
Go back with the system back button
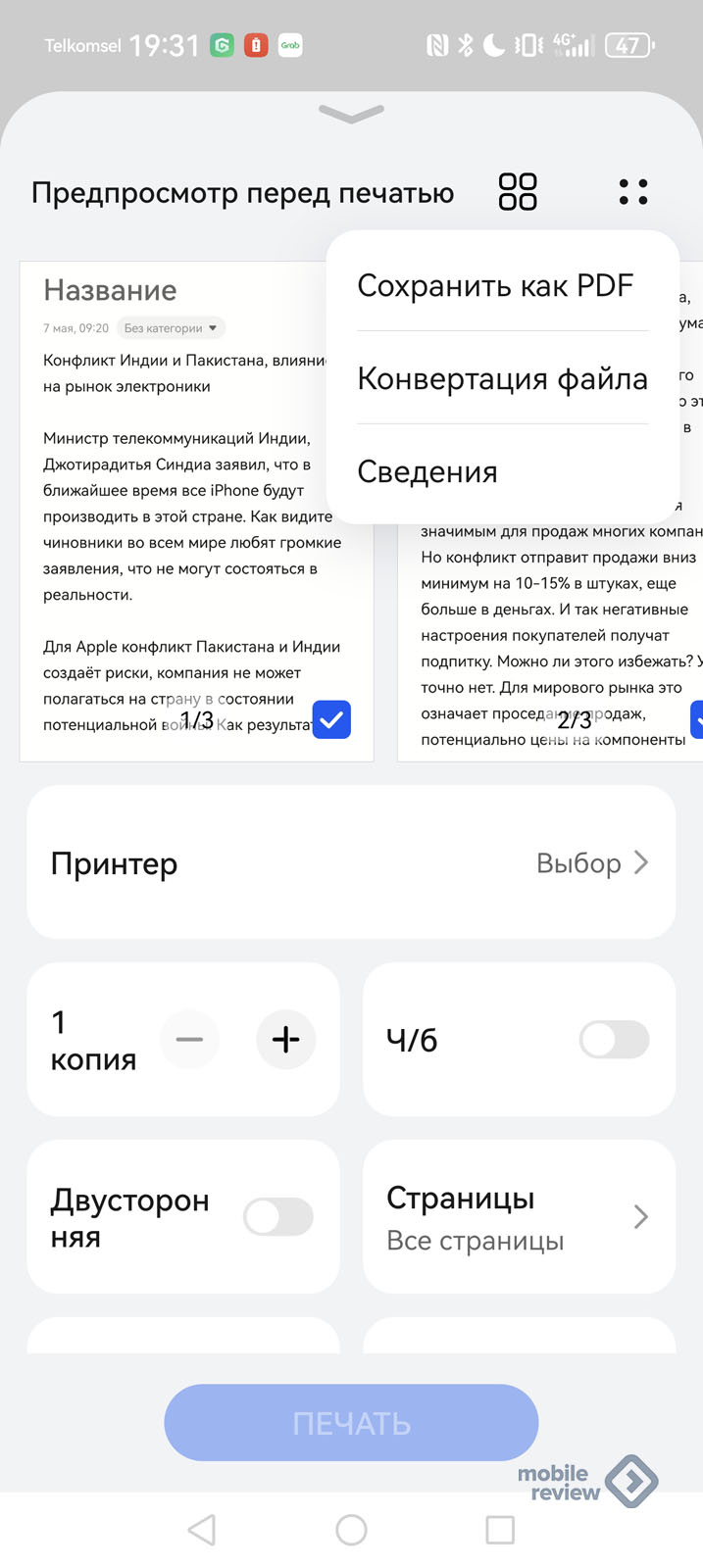202,1530
